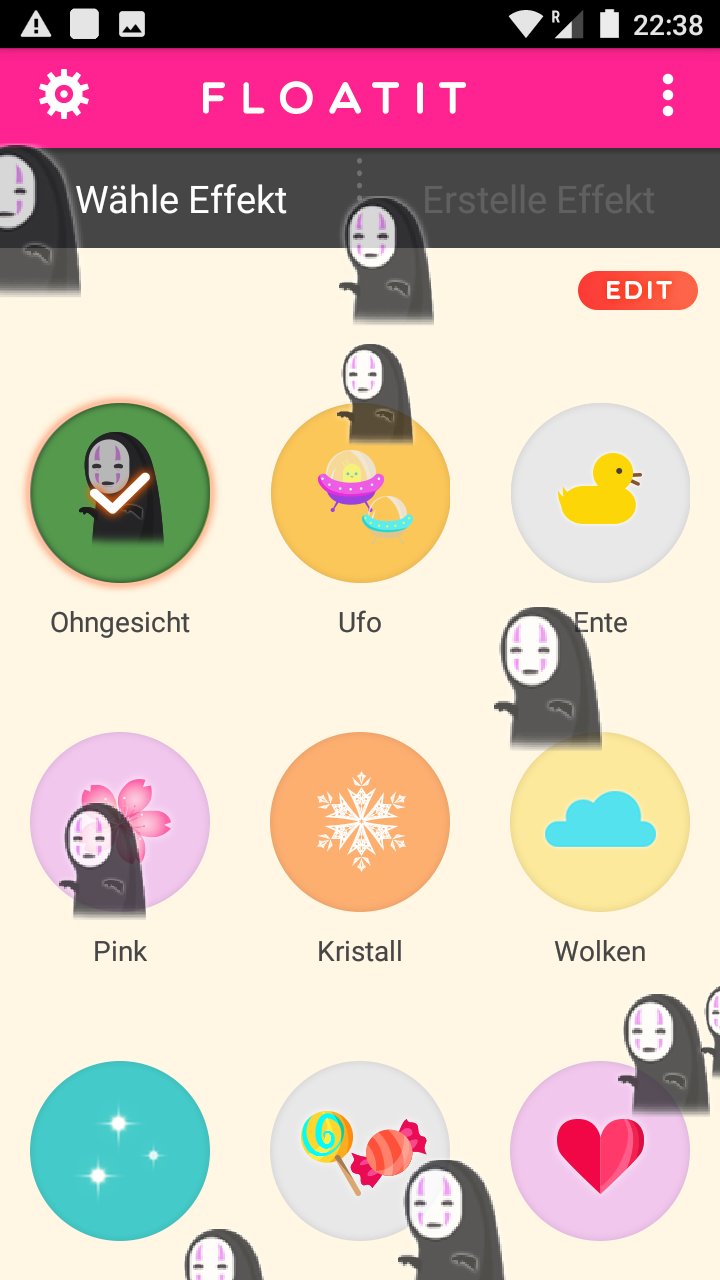Choose the Kristall snowflake effect
This screenshot has width=720, height=1280.
pyautogui.click(x=360, y=822)
